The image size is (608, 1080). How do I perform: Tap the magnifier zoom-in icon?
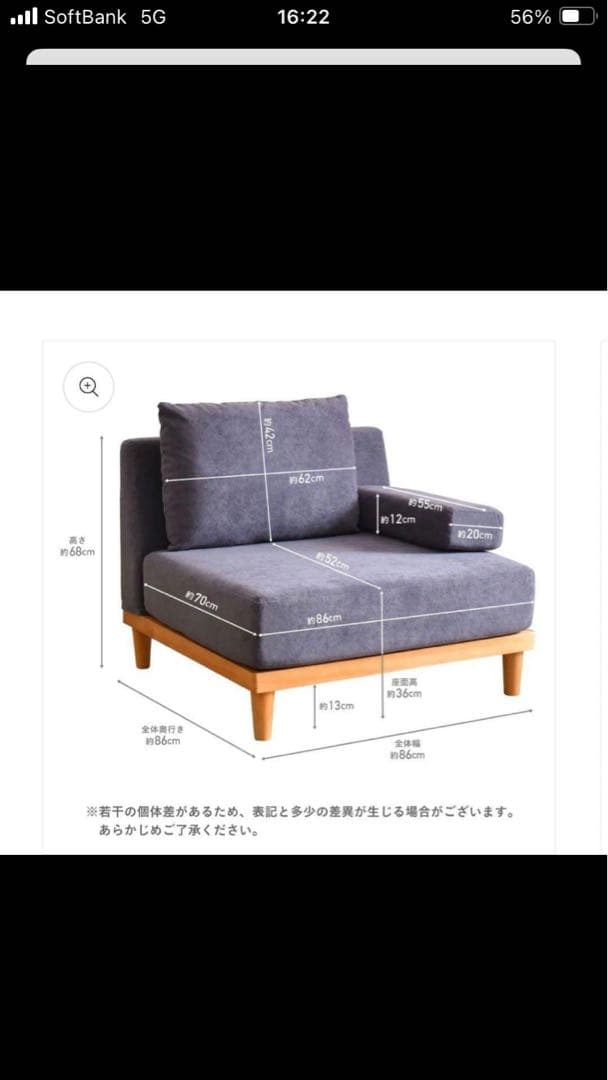[x=89, y=387]
